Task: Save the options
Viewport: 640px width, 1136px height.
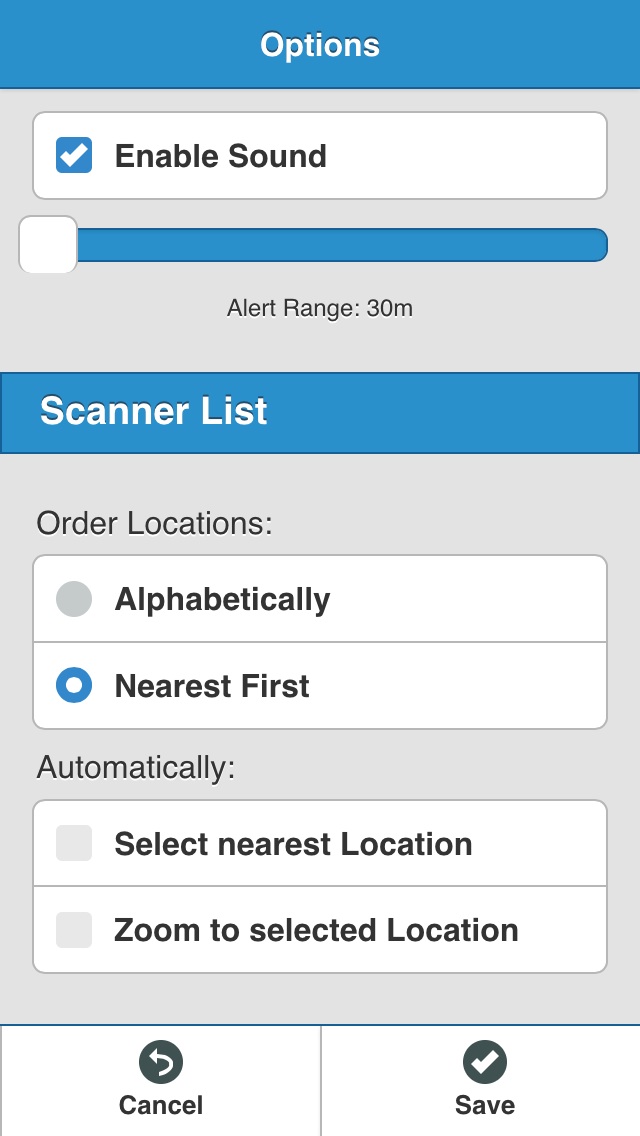Action: click(x=481, y=1080)
